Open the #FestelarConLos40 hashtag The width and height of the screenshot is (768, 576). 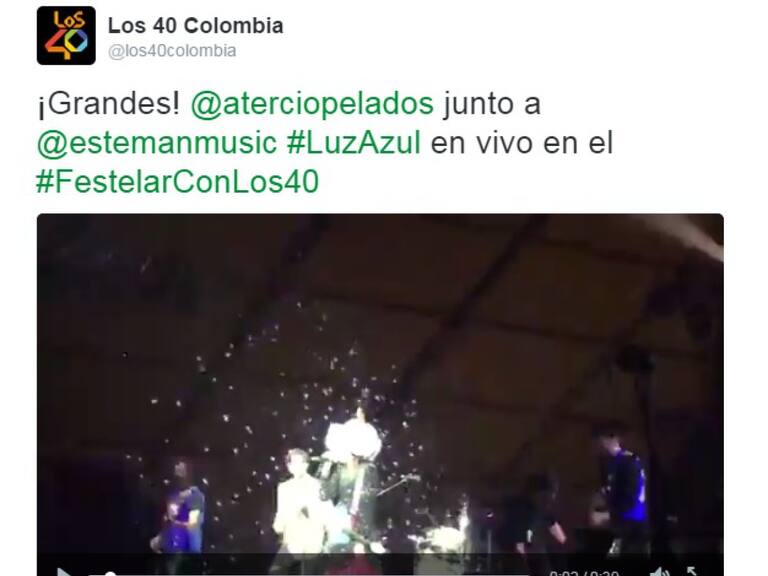click(177, 182)
